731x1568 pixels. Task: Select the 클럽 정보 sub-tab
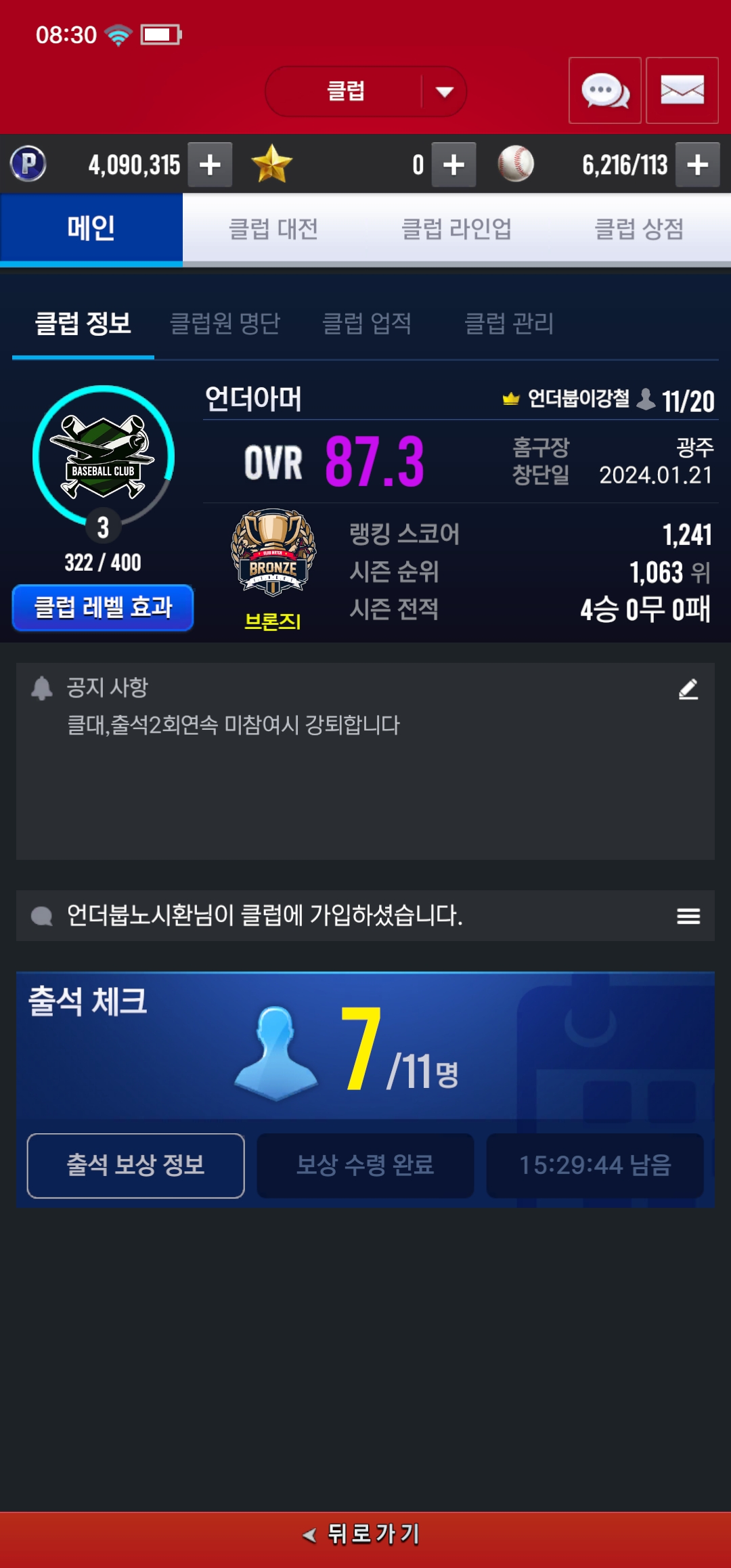coord(83,324)
